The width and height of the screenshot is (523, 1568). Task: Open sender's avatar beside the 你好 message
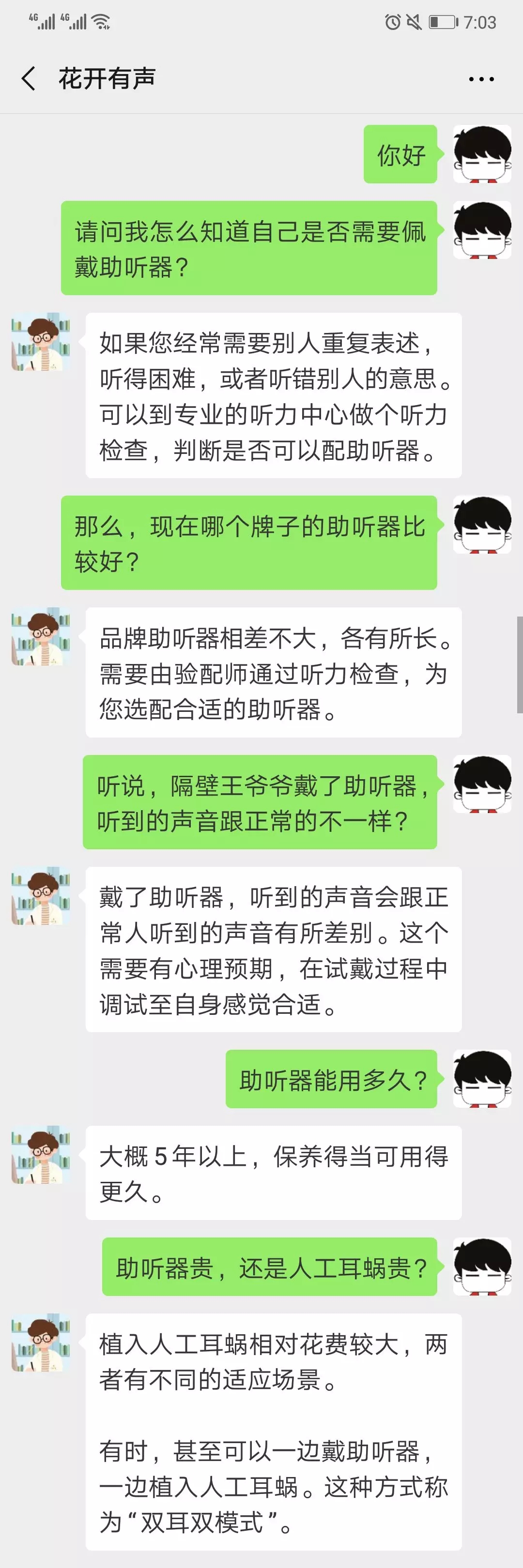coord(482,154)
